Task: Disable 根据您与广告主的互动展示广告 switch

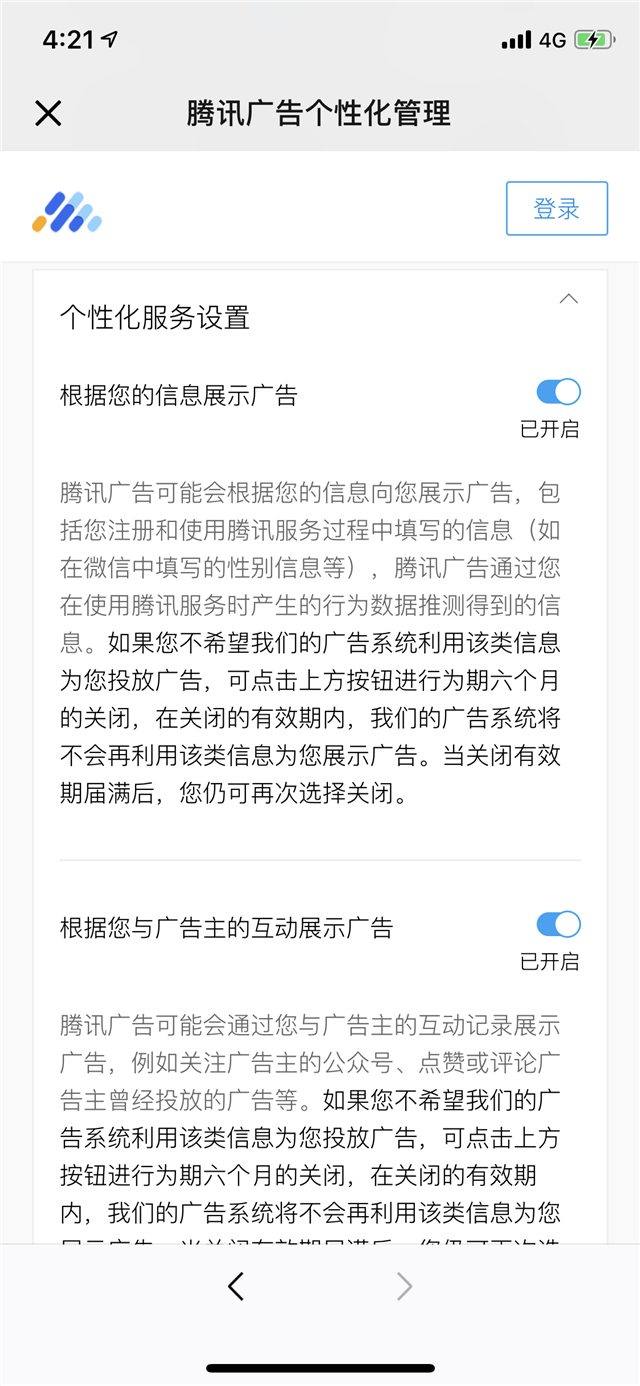Action: (x=558, y=924)
